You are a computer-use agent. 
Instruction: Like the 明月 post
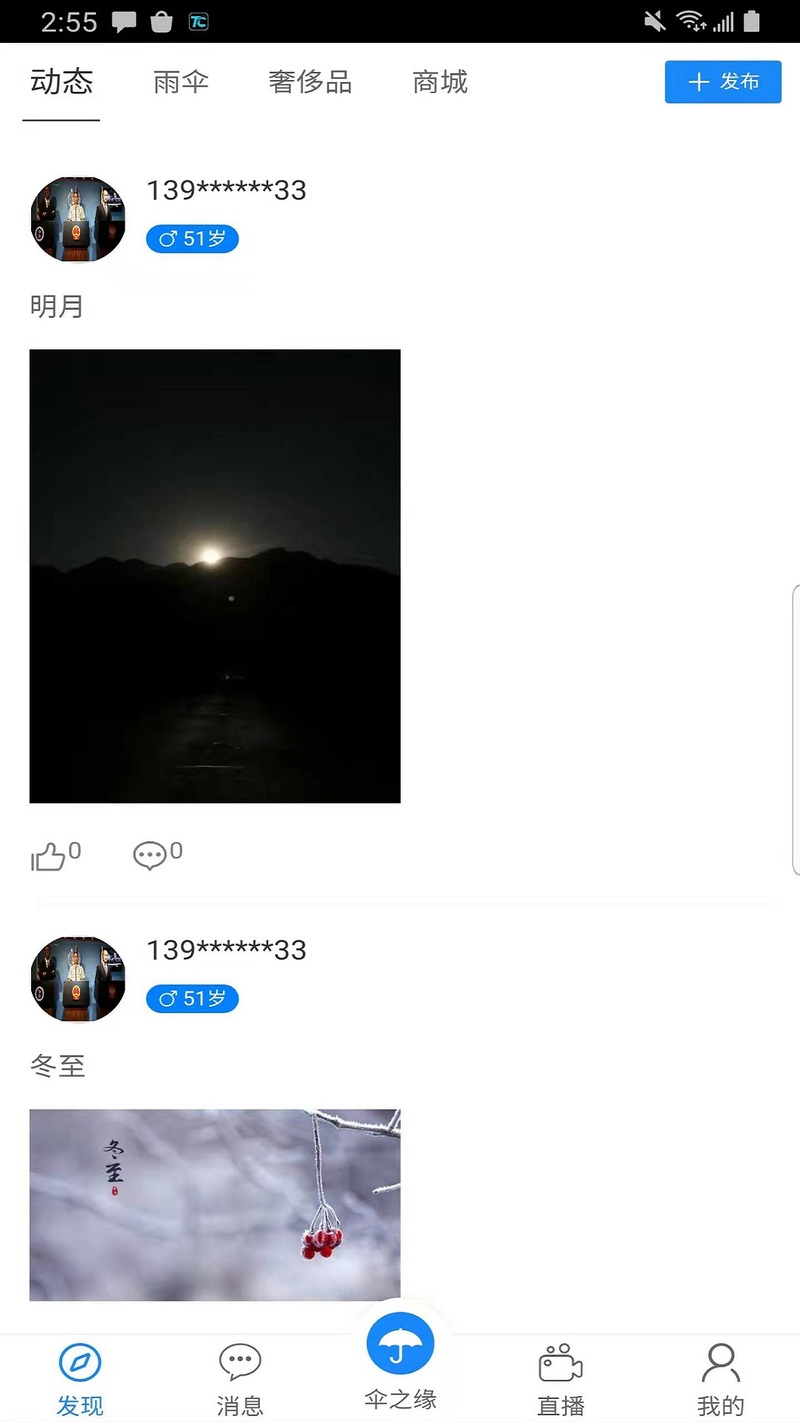(56, 855)
